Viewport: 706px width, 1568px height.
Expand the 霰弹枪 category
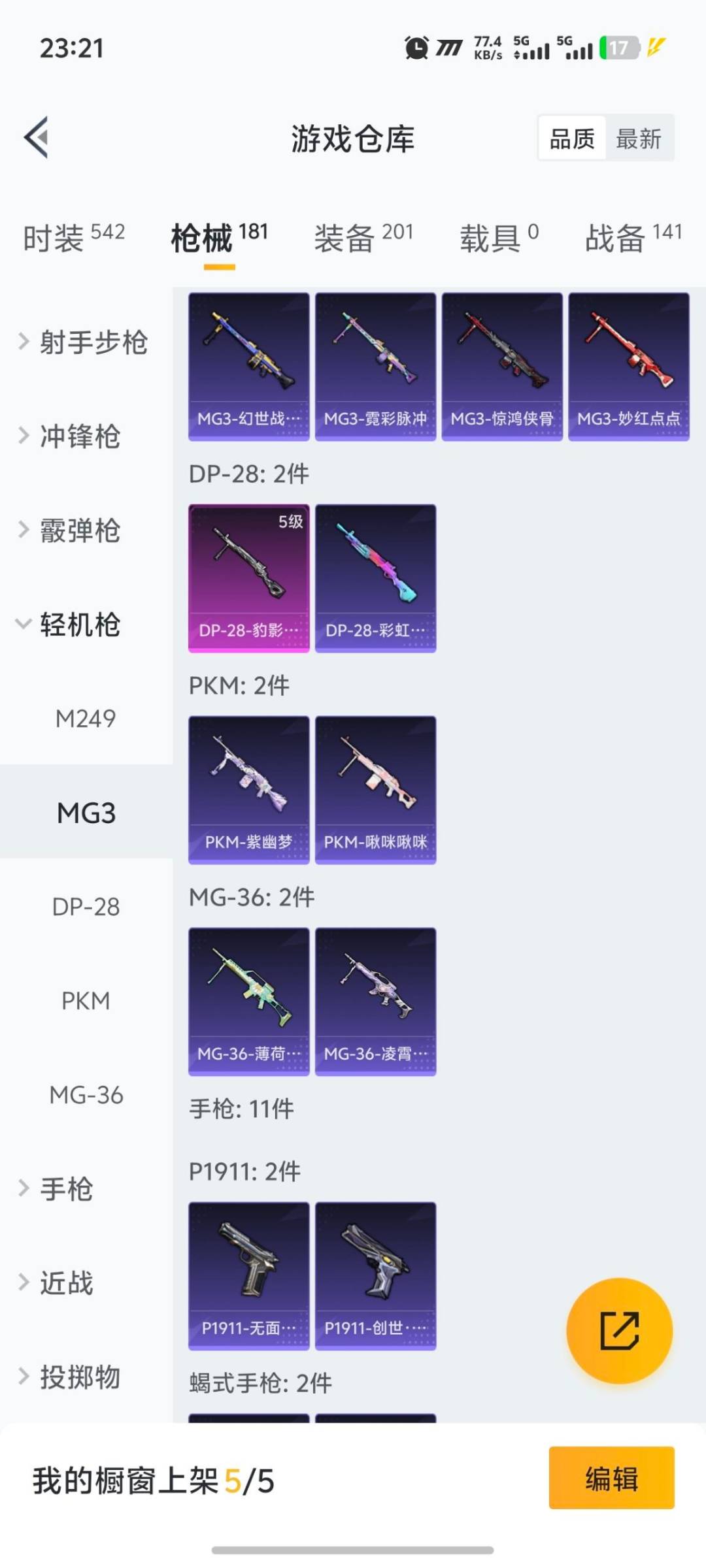pyautogui.click(x=71, y=531)
